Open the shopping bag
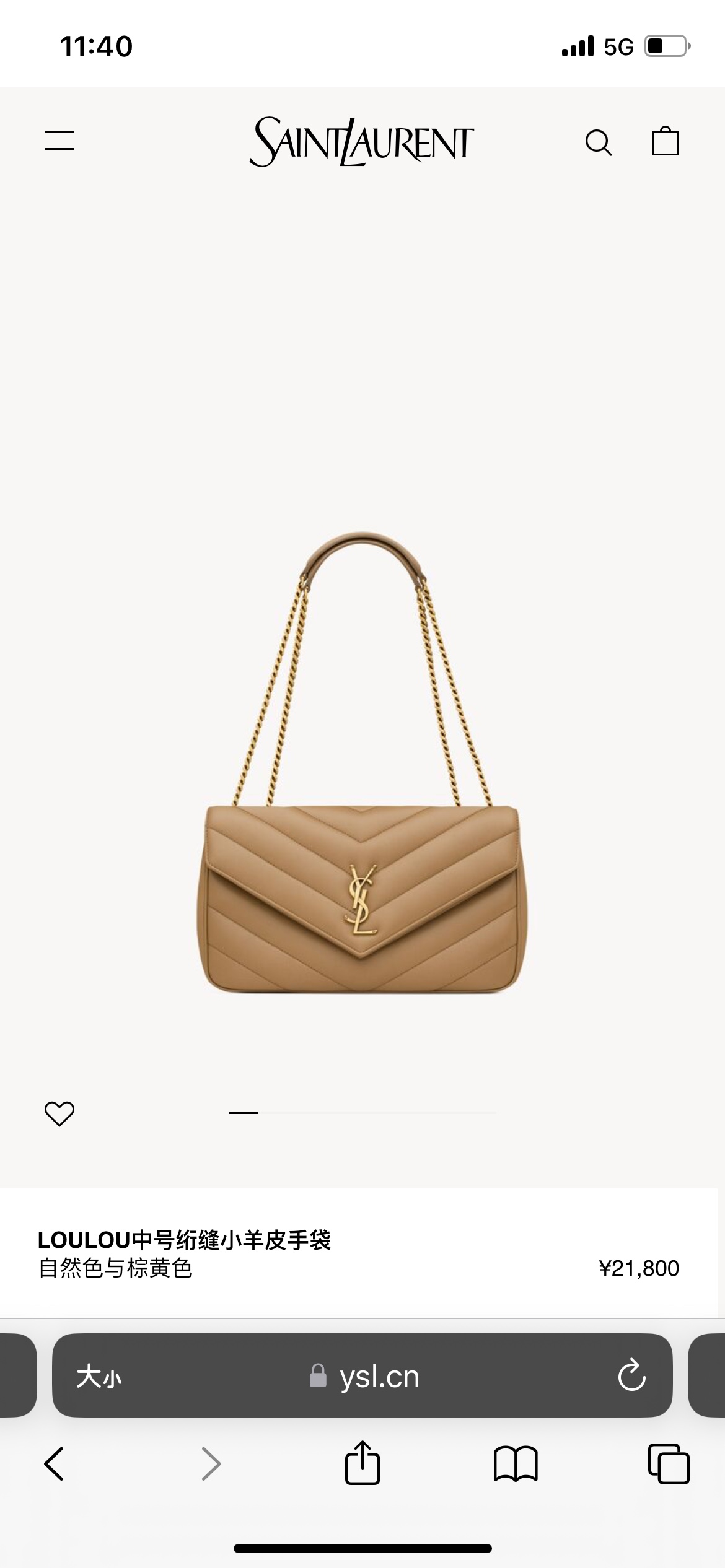The image size is (725, 1568). tap(665, 141)
